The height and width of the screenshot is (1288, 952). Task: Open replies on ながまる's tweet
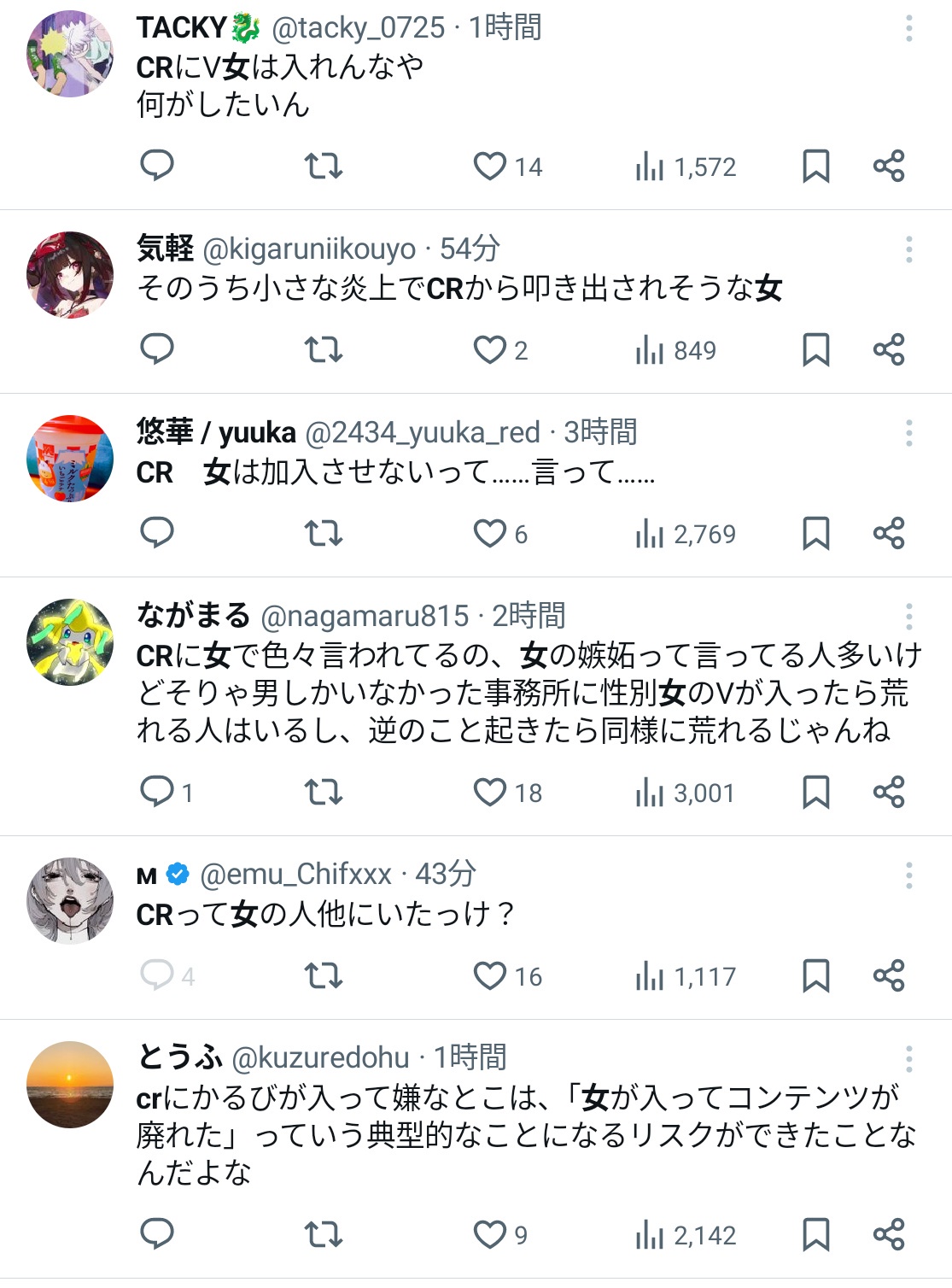[157, 793]
